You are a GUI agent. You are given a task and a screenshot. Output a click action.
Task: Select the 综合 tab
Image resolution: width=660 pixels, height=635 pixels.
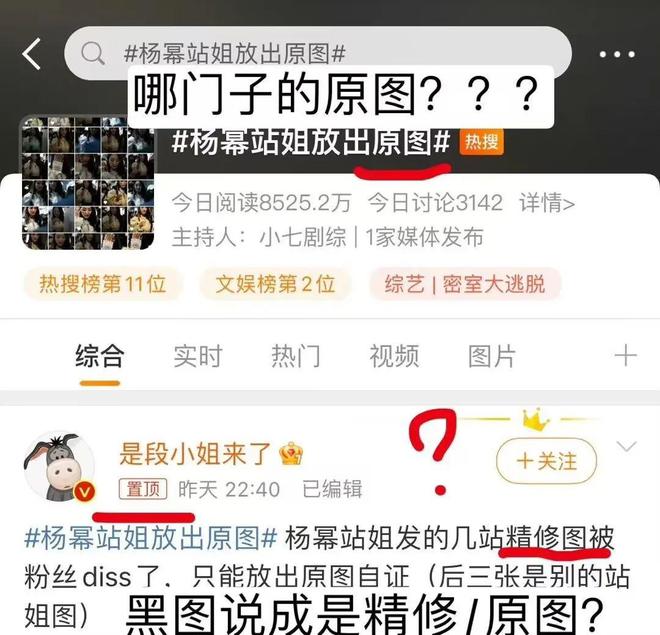99,355
